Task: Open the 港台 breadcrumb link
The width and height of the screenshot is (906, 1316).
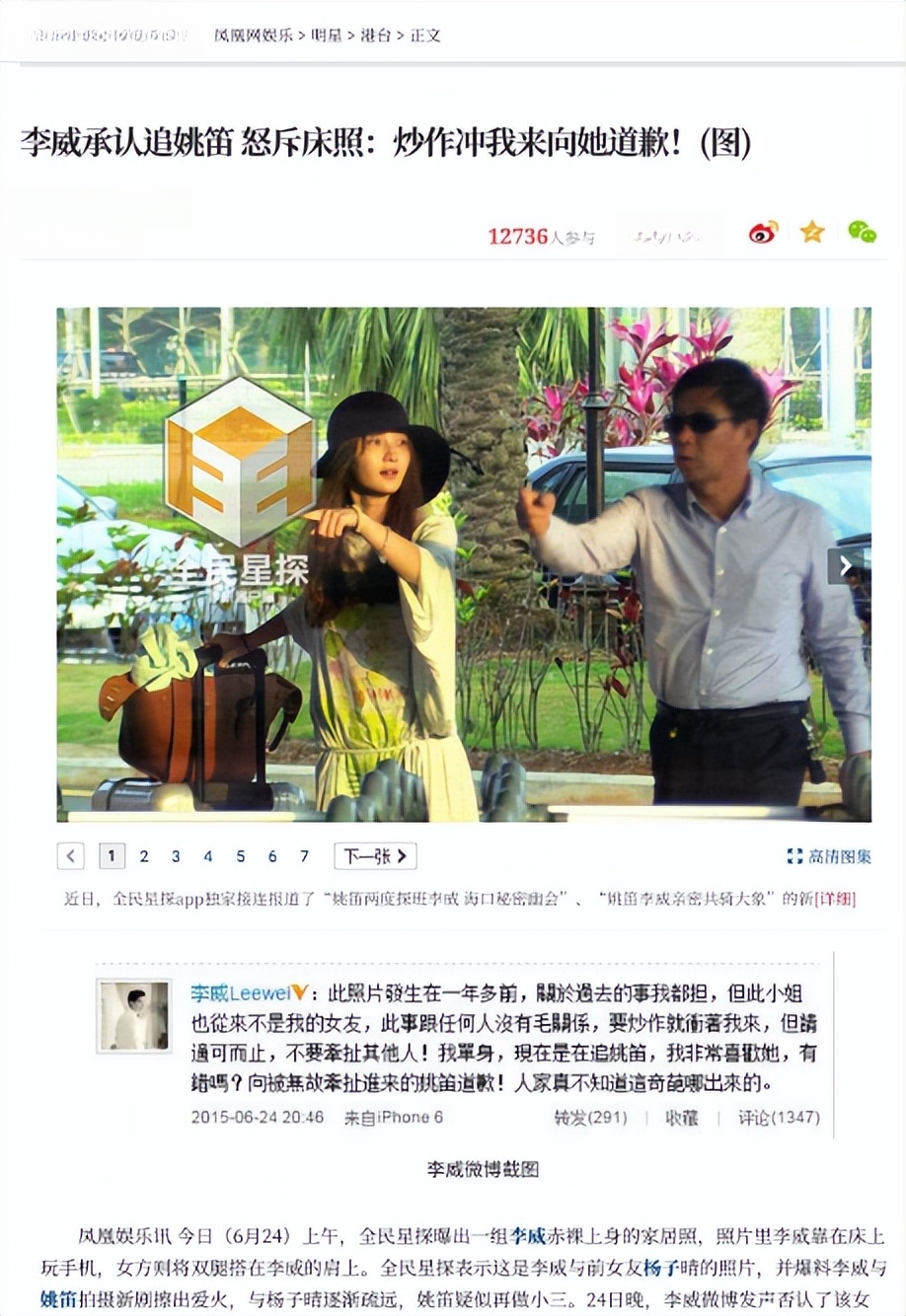Action: 375,36
